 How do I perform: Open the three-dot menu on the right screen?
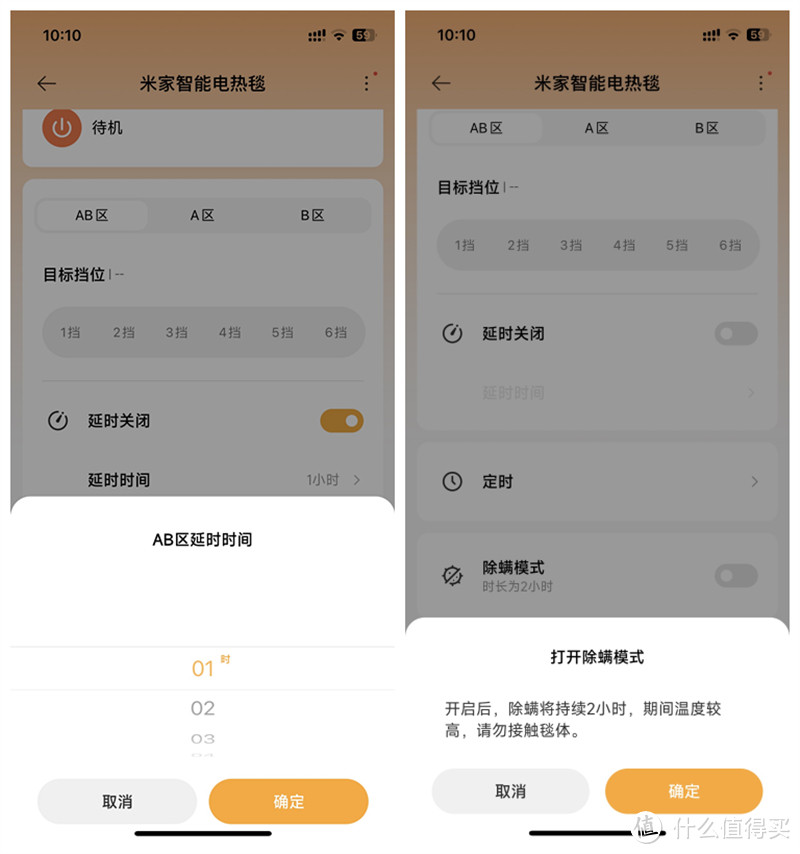click(x=760, y=83)
